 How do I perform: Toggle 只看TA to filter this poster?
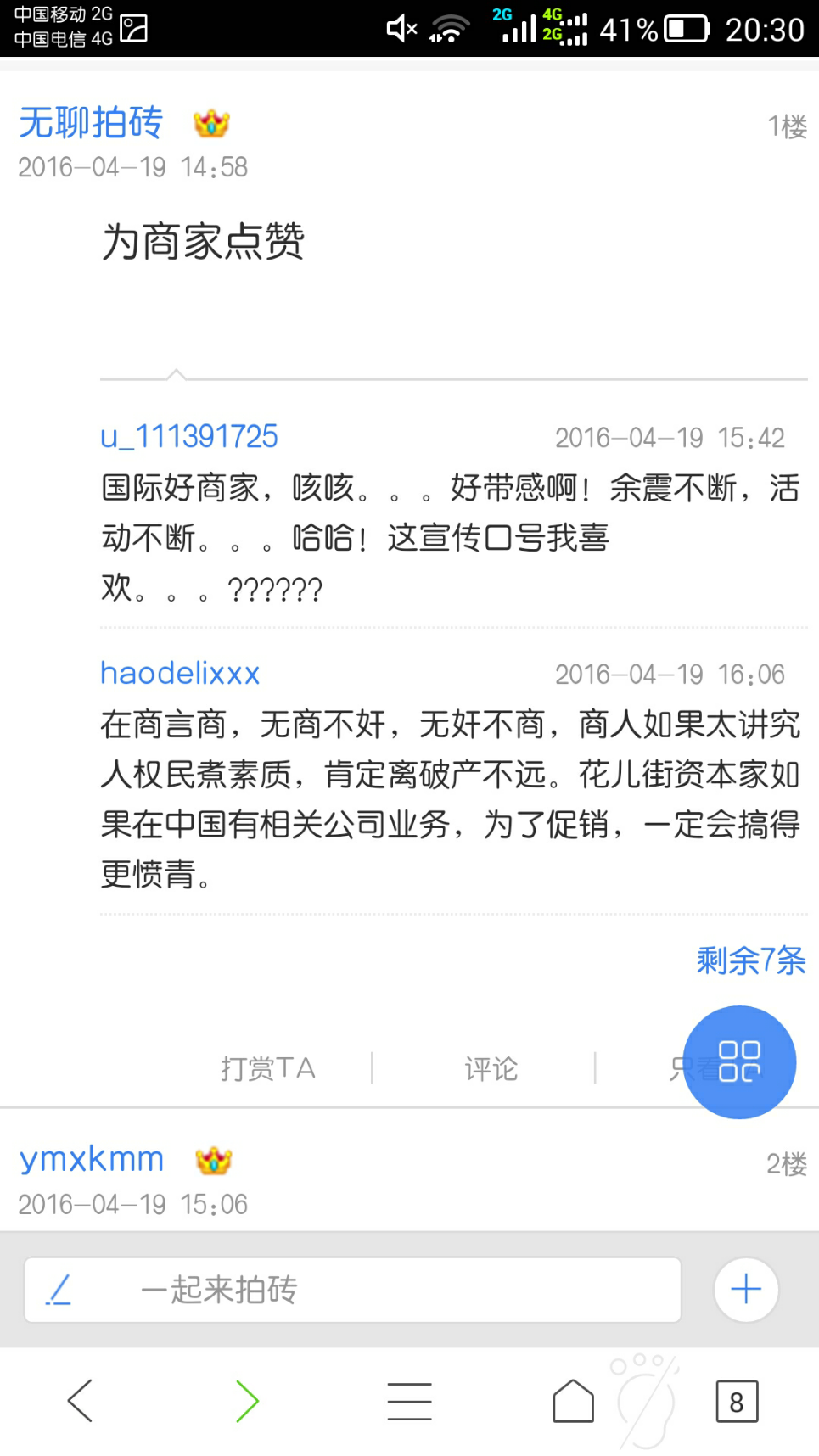pyautogui.click(x=704, y=1068)
